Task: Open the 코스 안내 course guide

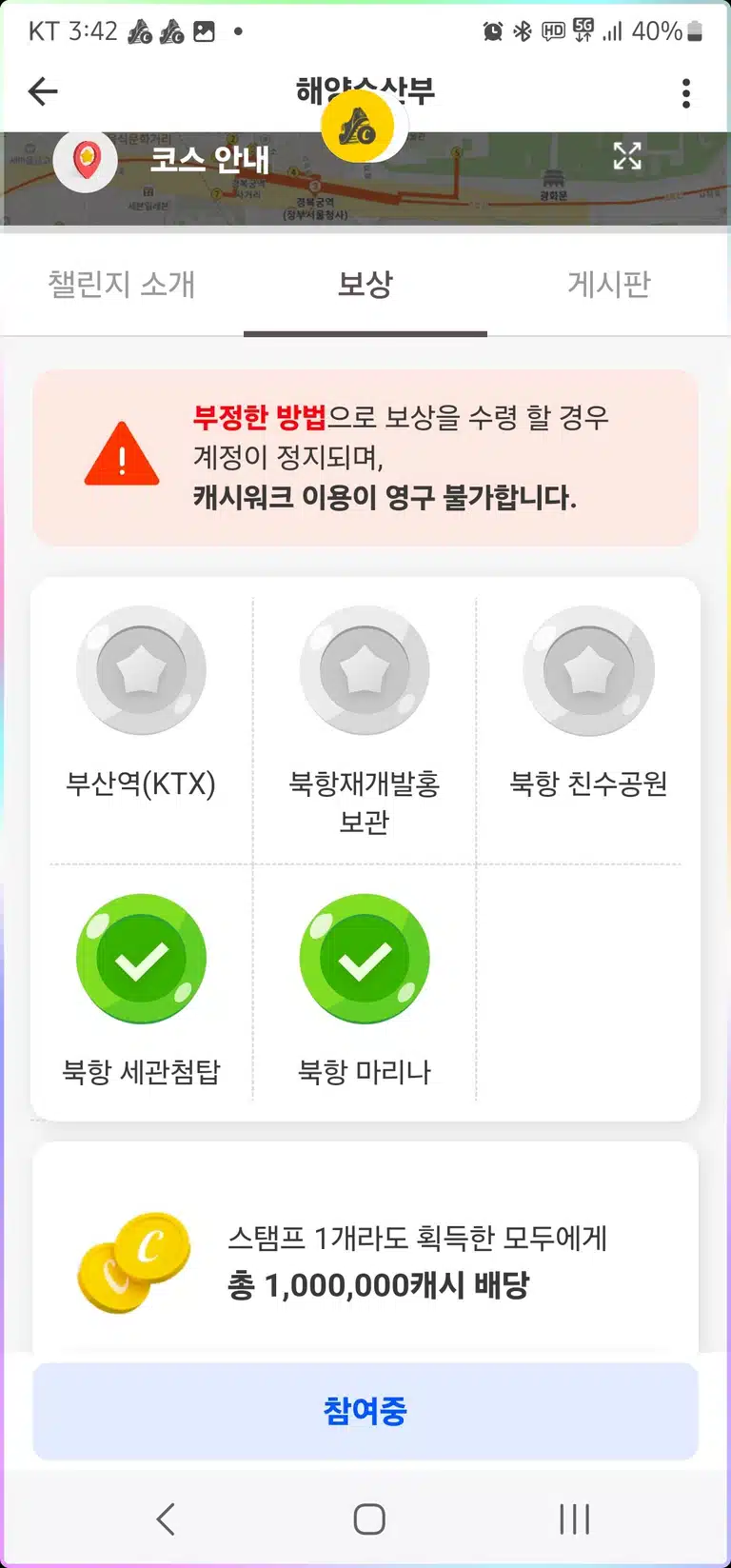Action: 209,160
